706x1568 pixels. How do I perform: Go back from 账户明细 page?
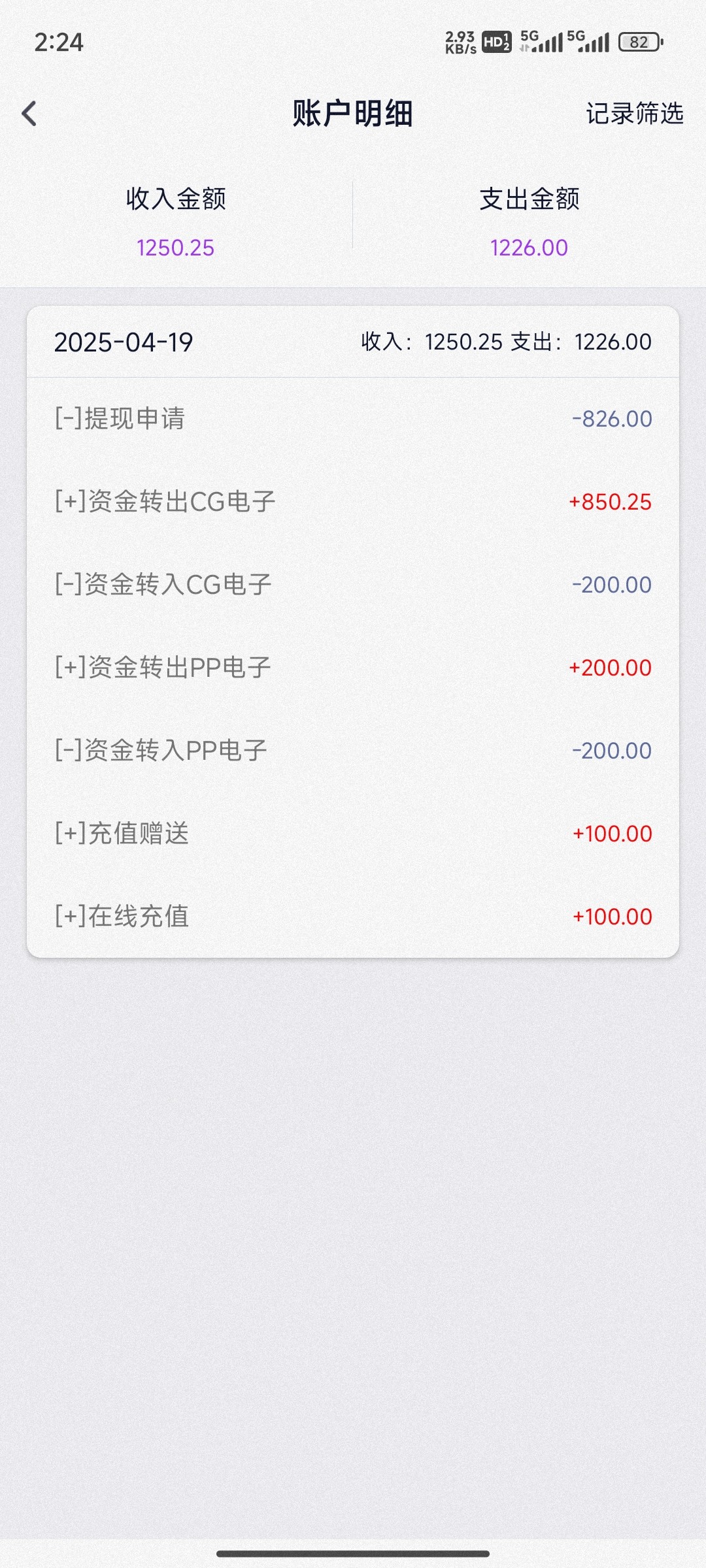(x=29, y=114)
